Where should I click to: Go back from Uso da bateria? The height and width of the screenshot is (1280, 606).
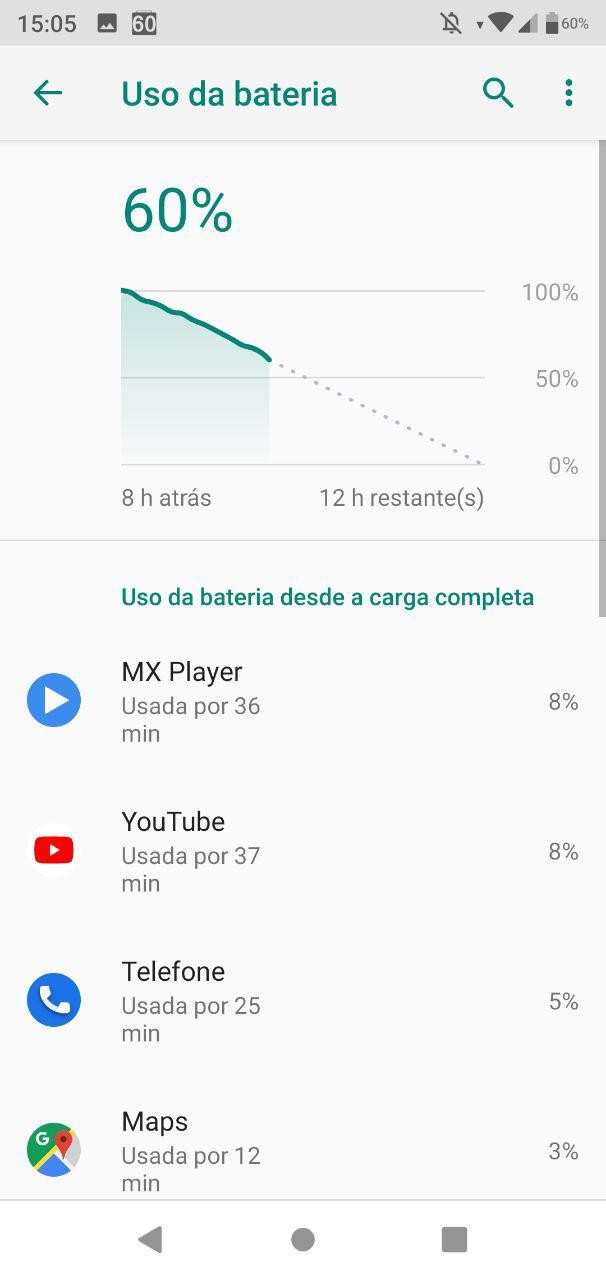pos(48,94)
